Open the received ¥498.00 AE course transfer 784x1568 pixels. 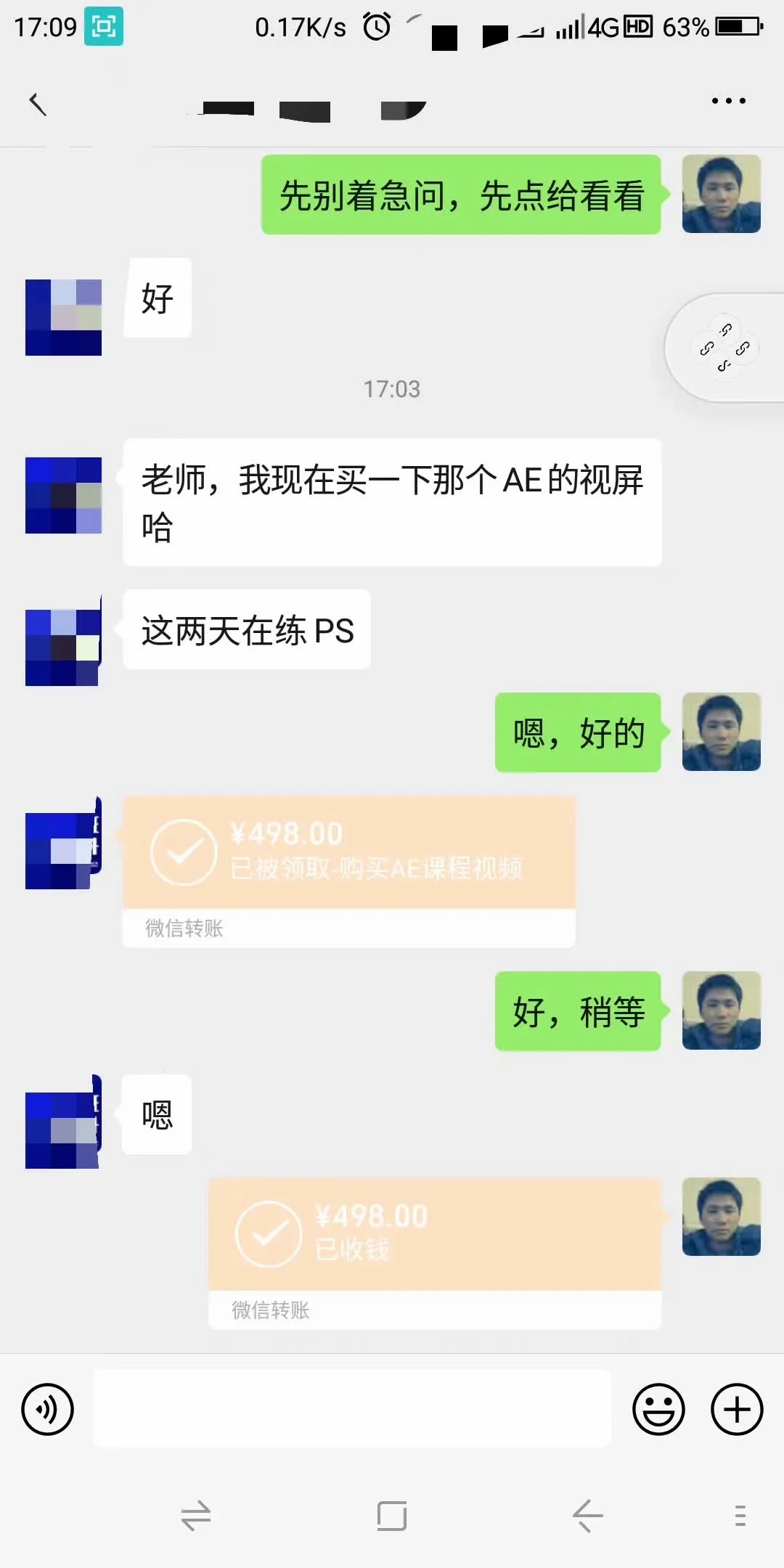(x=348, y=853)
